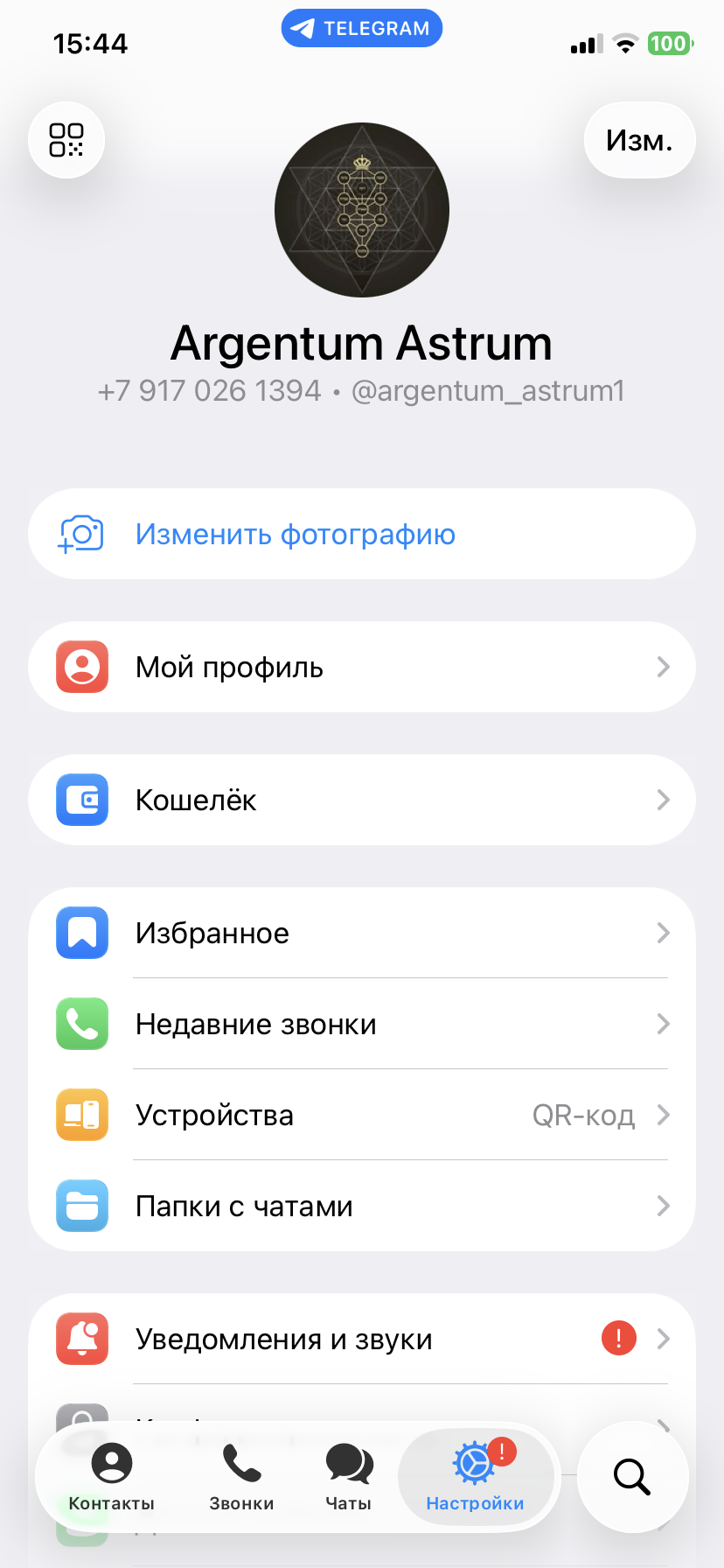
Task: Switch to the Чаты tab
Action: 348,1477
